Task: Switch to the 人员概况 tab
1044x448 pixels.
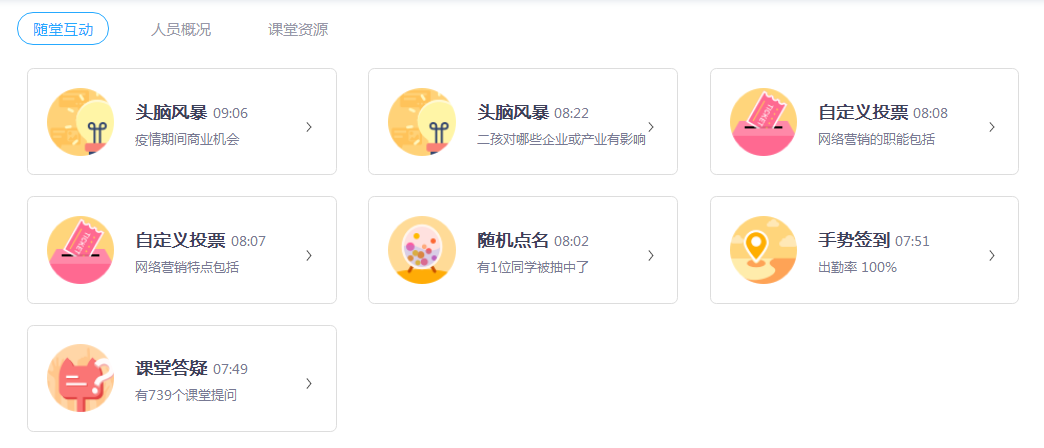Action: [181, 29]
